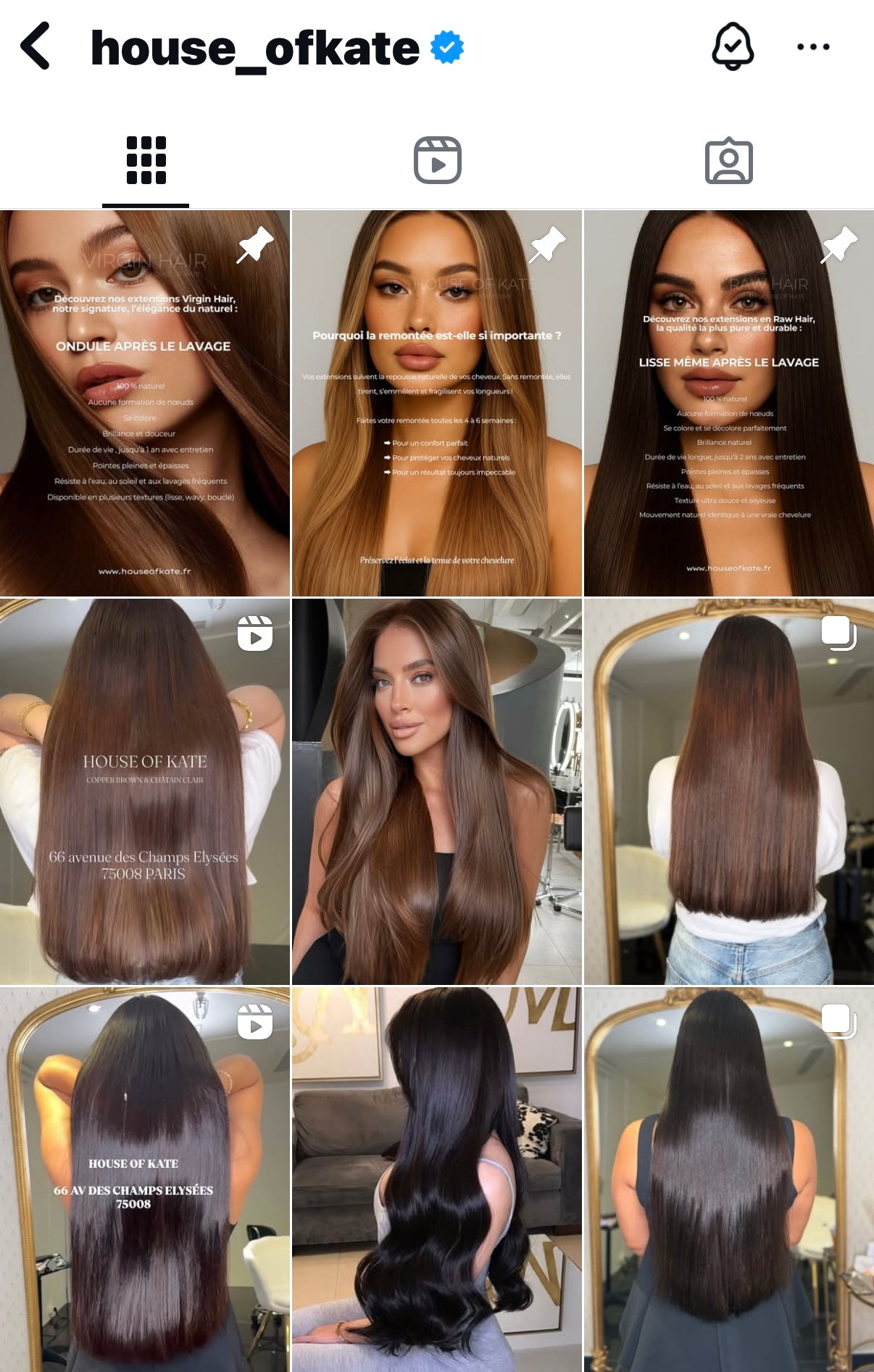The height and width of the screenshot is (1372, 874).
Task: Open pinned post about la remontée
Action: pyautogui.click(x=436, y=403)
